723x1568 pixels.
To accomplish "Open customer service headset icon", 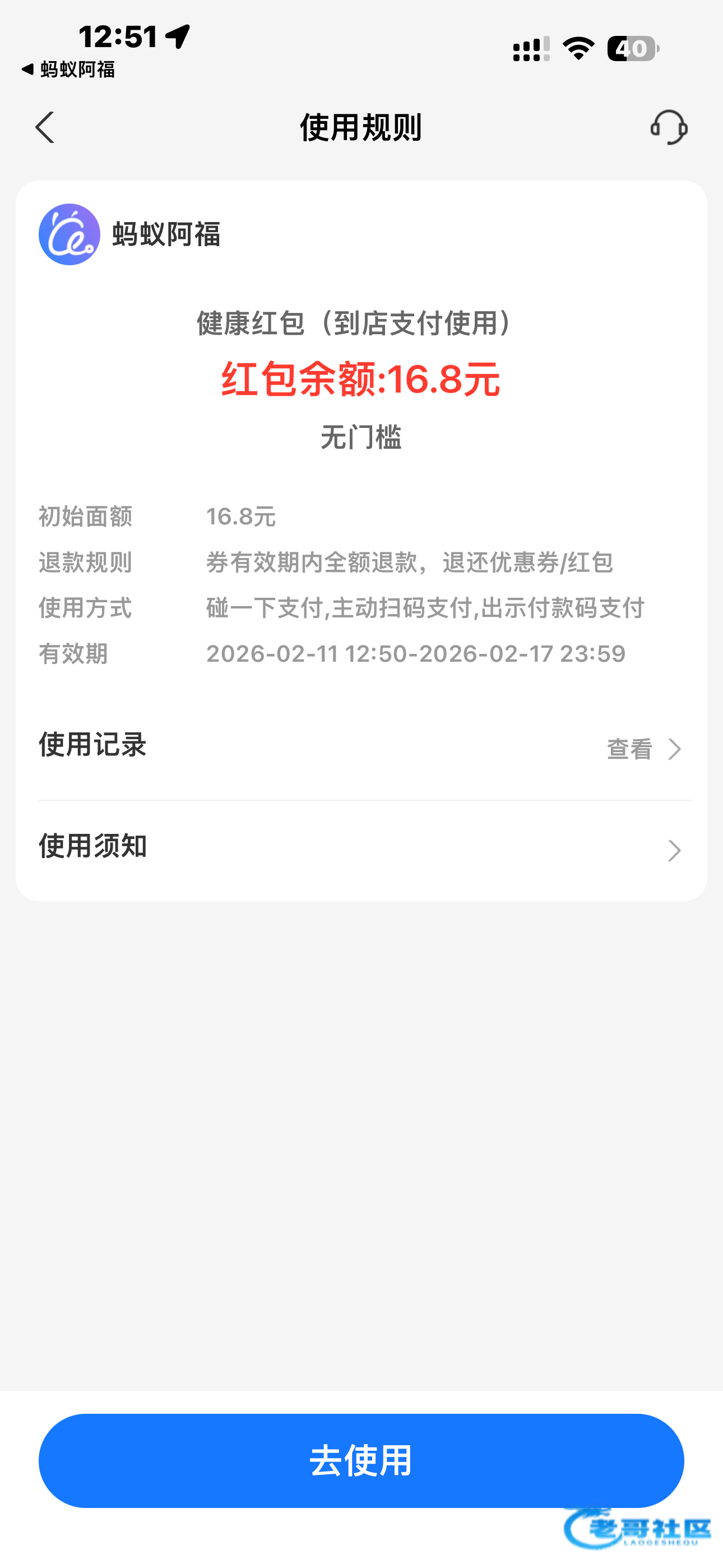I will pyautogui.click(x=668, y=127).
